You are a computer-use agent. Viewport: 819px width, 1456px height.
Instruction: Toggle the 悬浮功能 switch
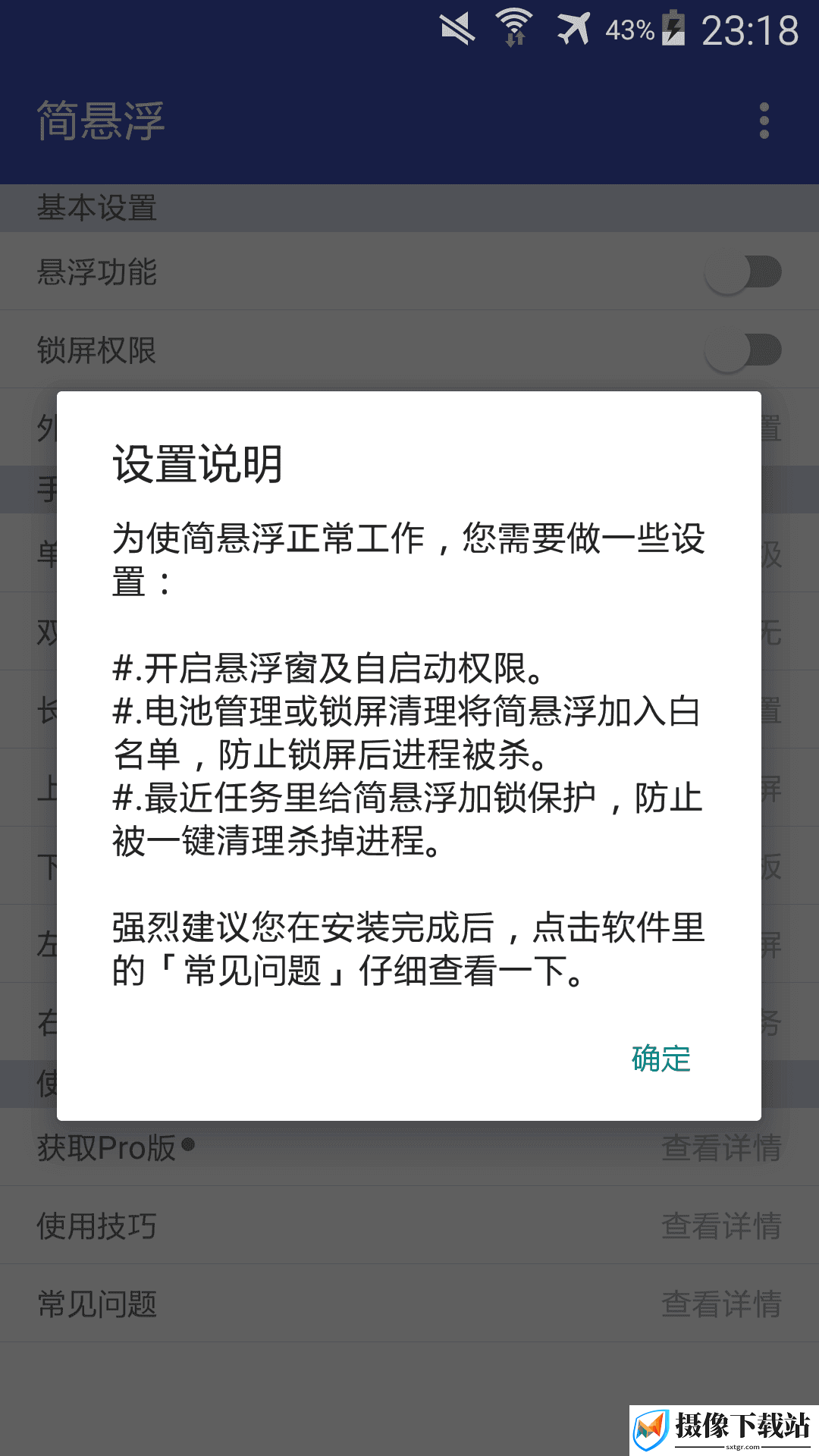(742, 272)
